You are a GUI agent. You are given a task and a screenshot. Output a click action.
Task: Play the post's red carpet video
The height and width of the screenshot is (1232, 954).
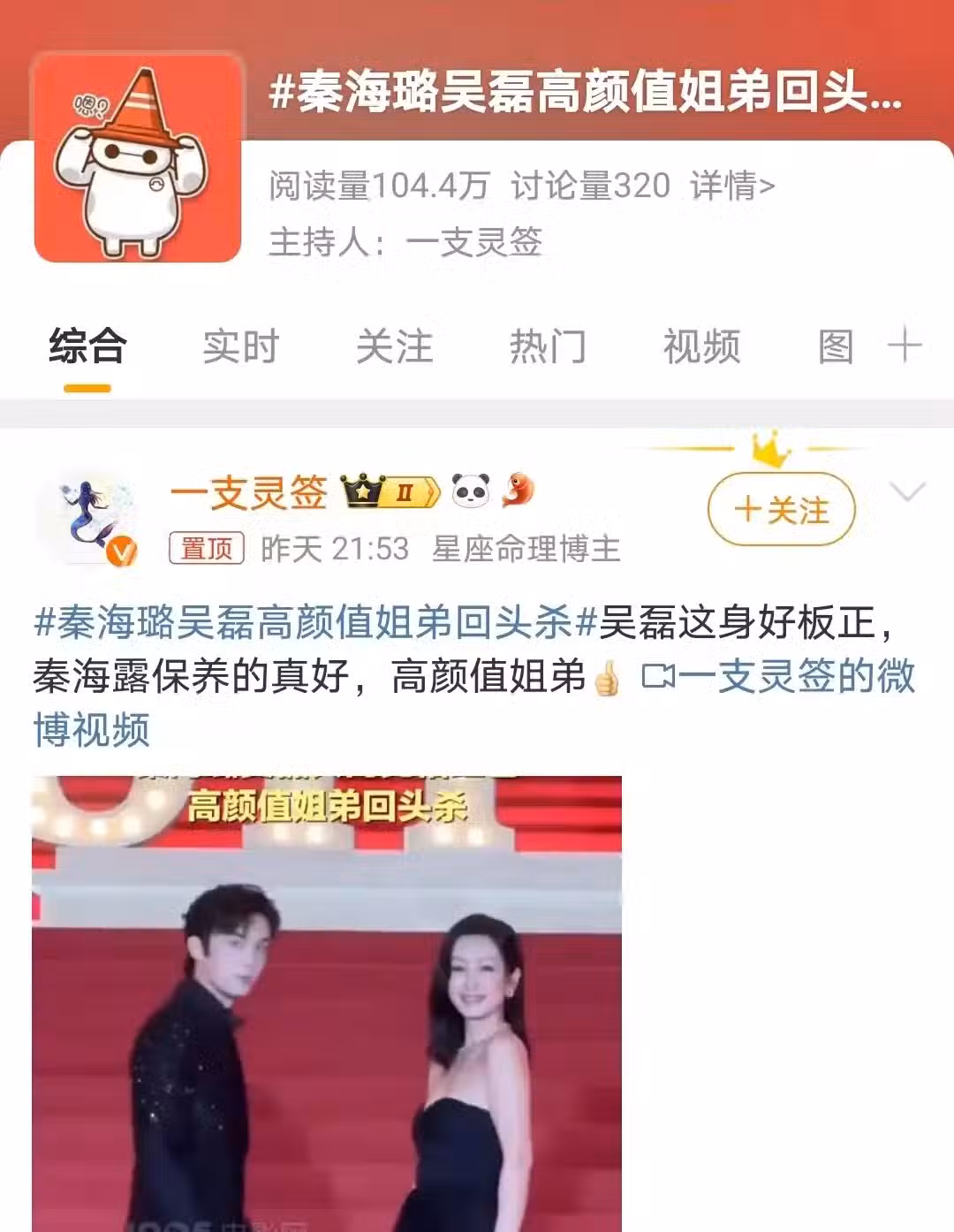[x=327, y=1003]
